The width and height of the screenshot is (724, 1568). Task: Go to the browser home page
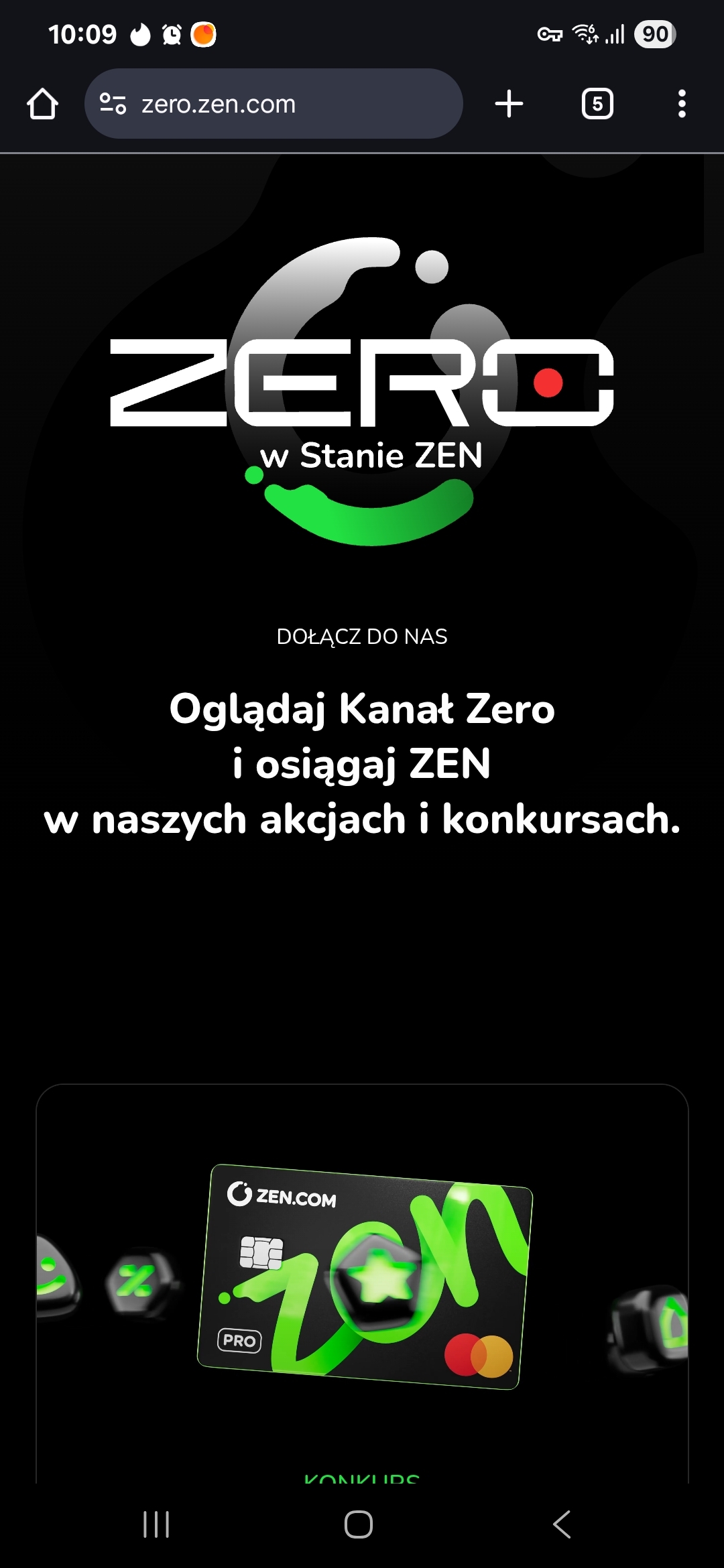pyautogui.click(x=42, y=104)
